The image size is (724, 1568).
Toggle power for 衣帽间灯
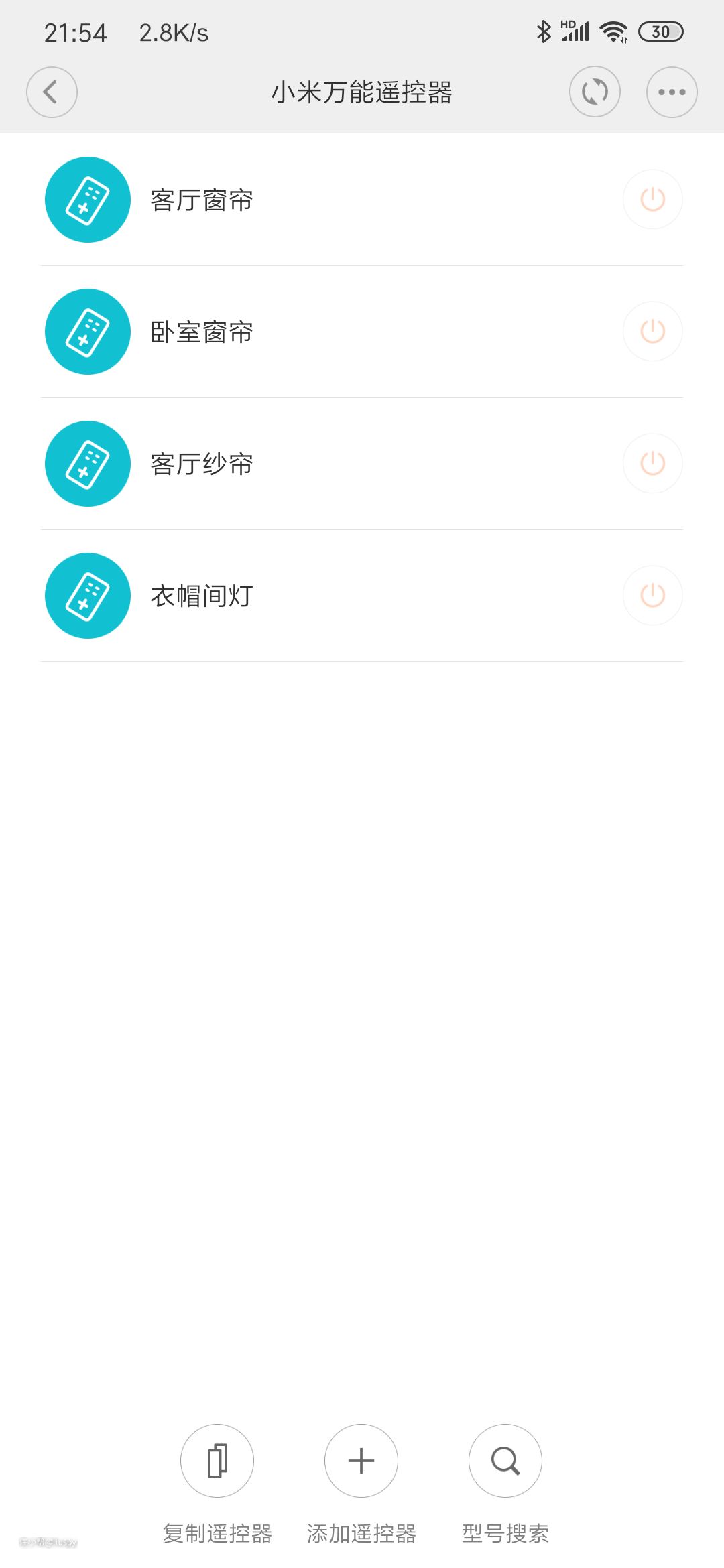653,596
